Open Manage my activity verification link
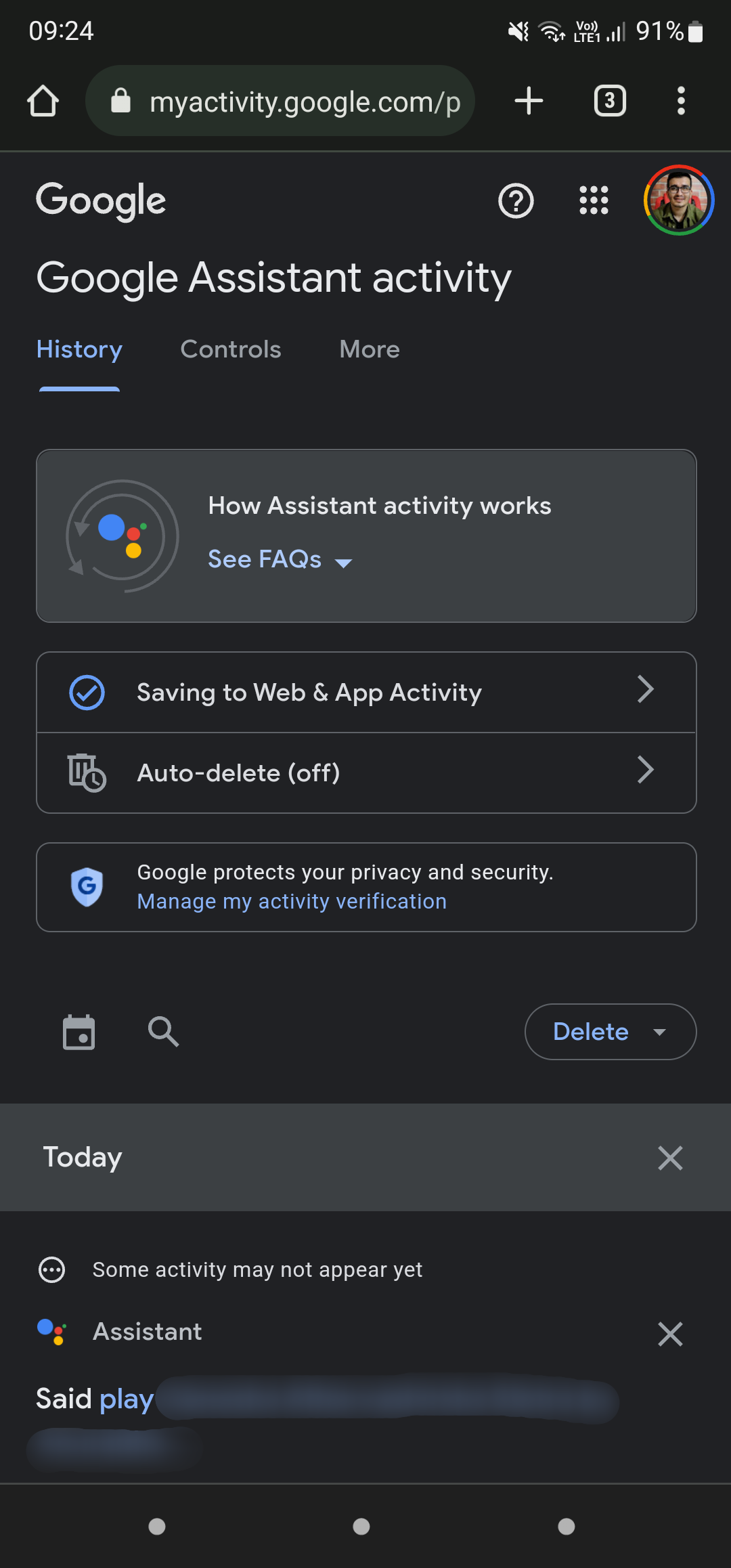This screenshot has height=1568, width=731. (292, 901)
